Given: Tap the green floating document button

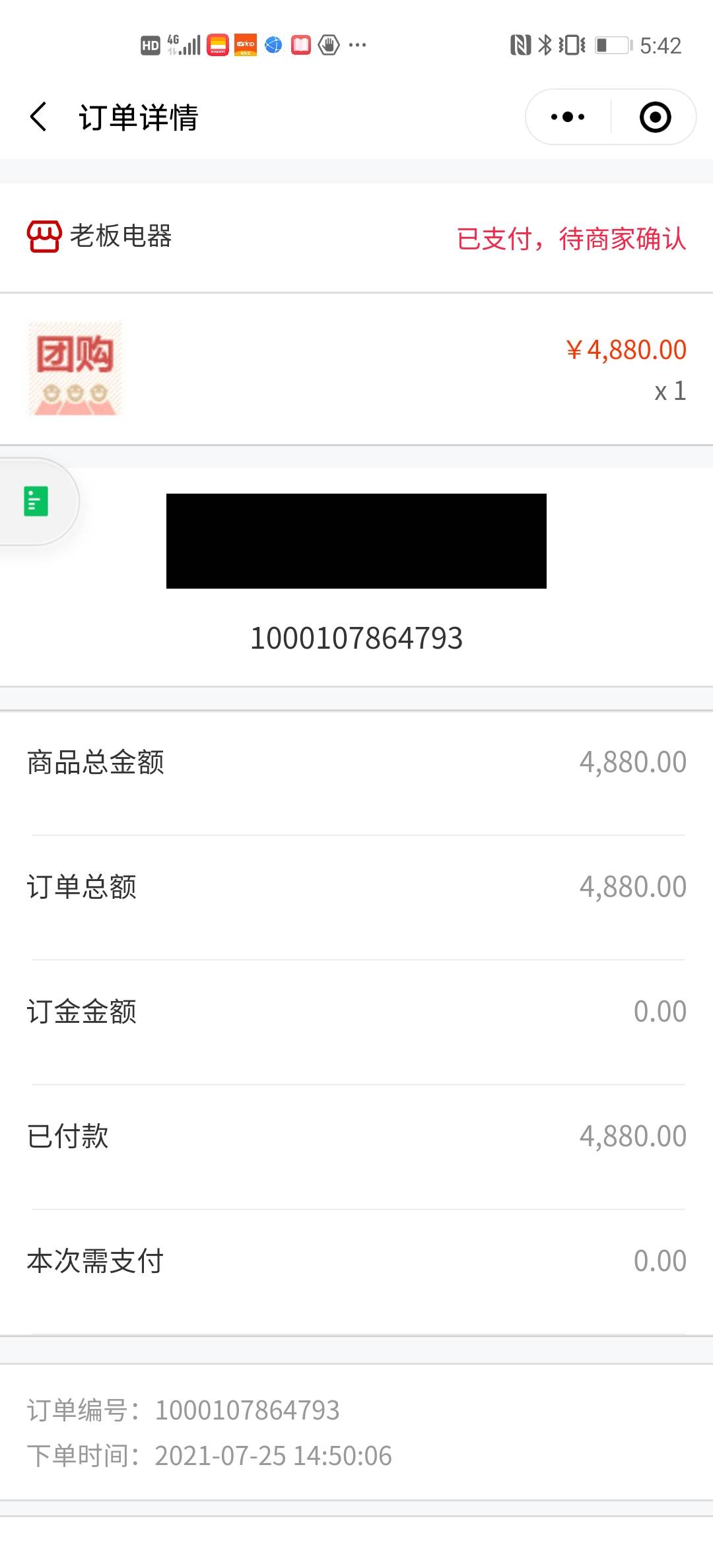Looking at the screenshot, I should 36,502.
